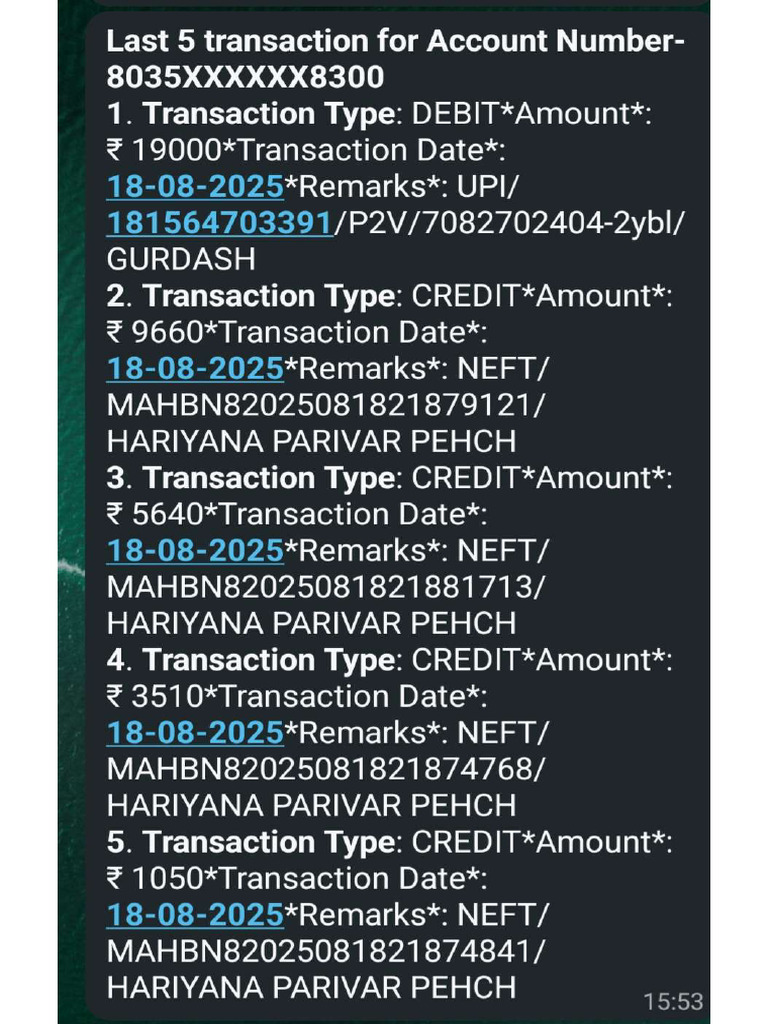Open the date link under the ₹ 1050 transaction
Viewport: 768px width, 1024px height.
point(195,914)
